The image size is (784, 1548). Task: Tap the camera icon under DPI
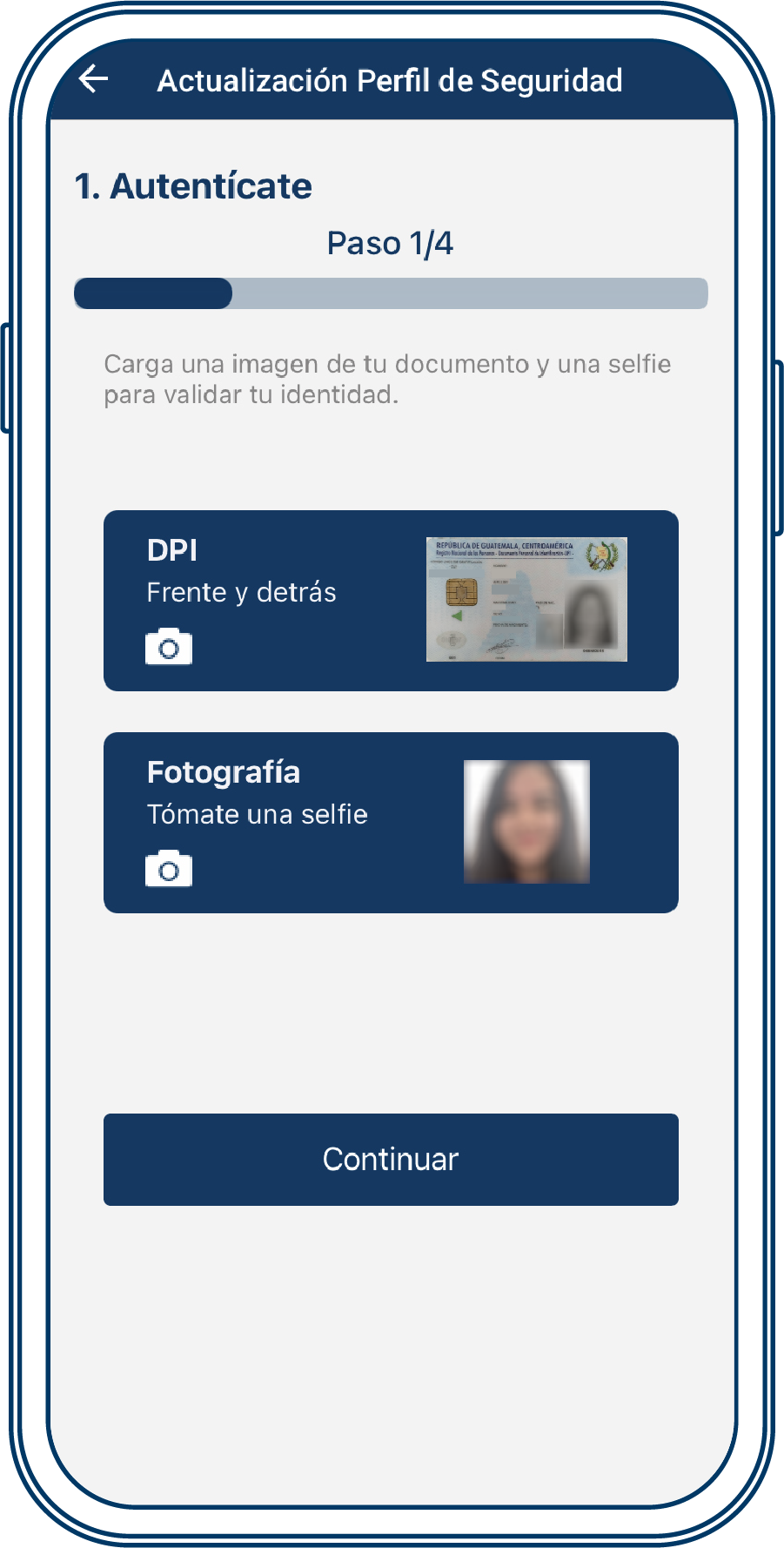pyautogui.click(x=169, y=647)
